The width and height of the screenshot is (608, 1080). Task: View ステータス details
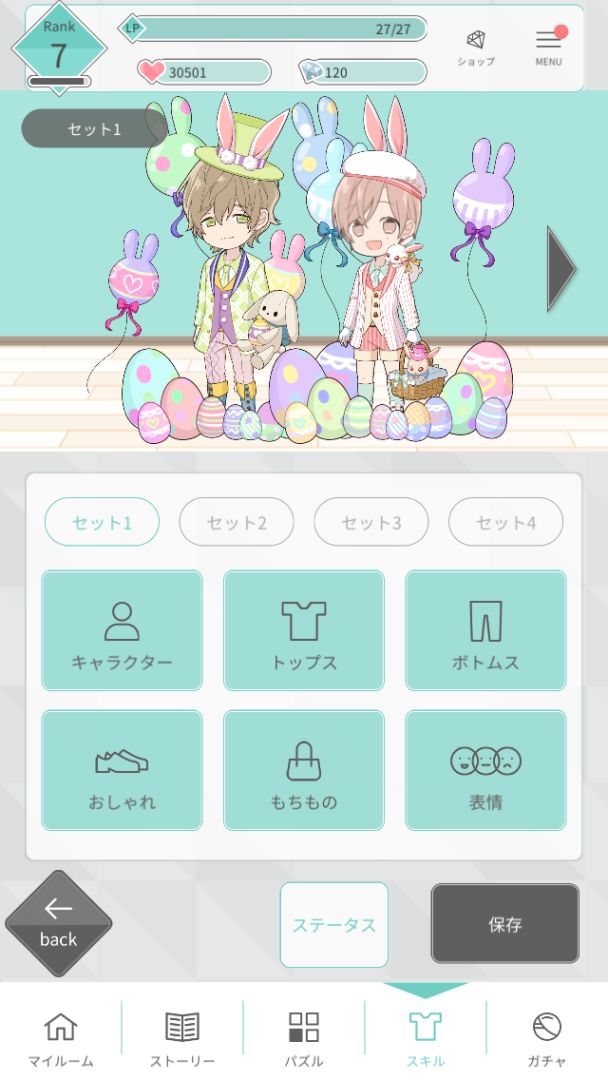click(334, 925)
